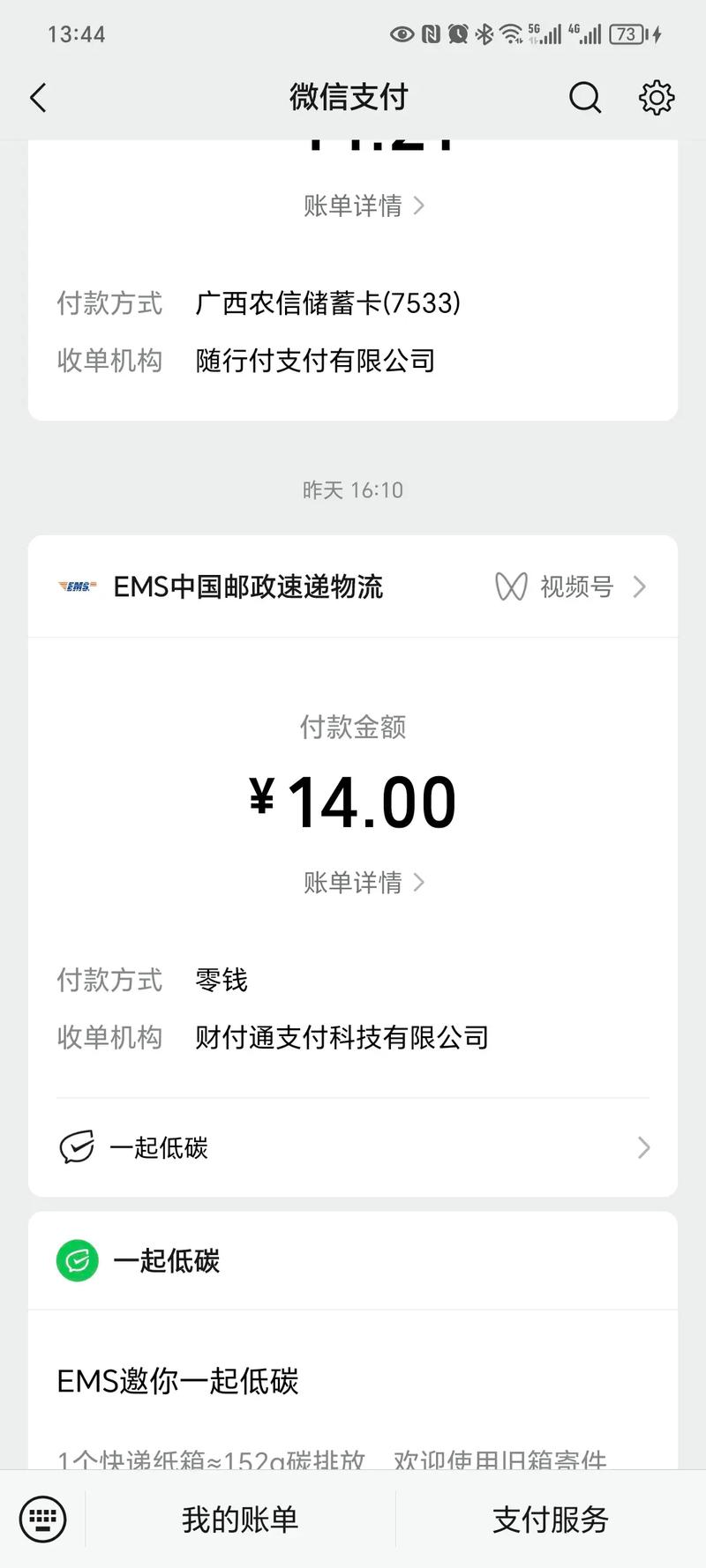Image resolution: width=706 pixels, height=1568 pixels.
Task: Tap the small leaf chat icon beside 一起低碳
Action: (77, 1147)
